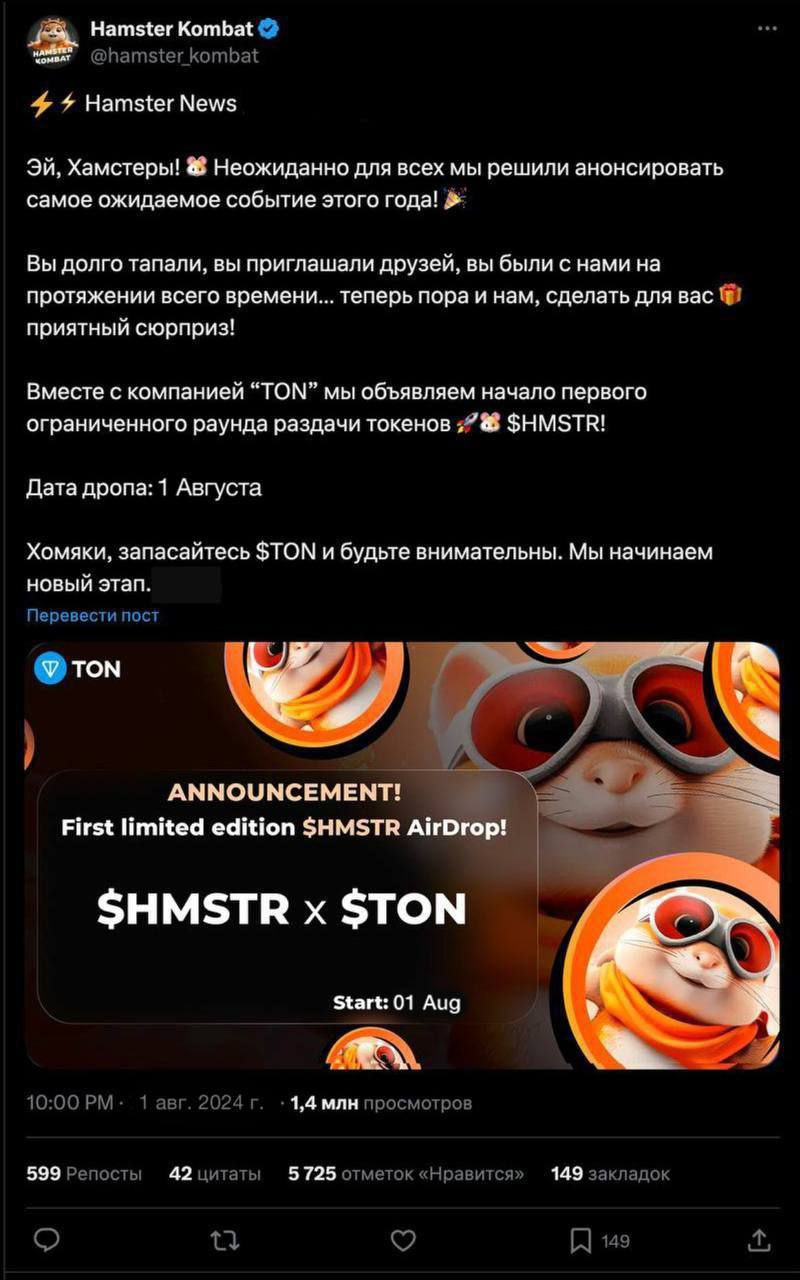
Task: Open the $HMSTR x $TON announcement image
Action: (400, 855)
